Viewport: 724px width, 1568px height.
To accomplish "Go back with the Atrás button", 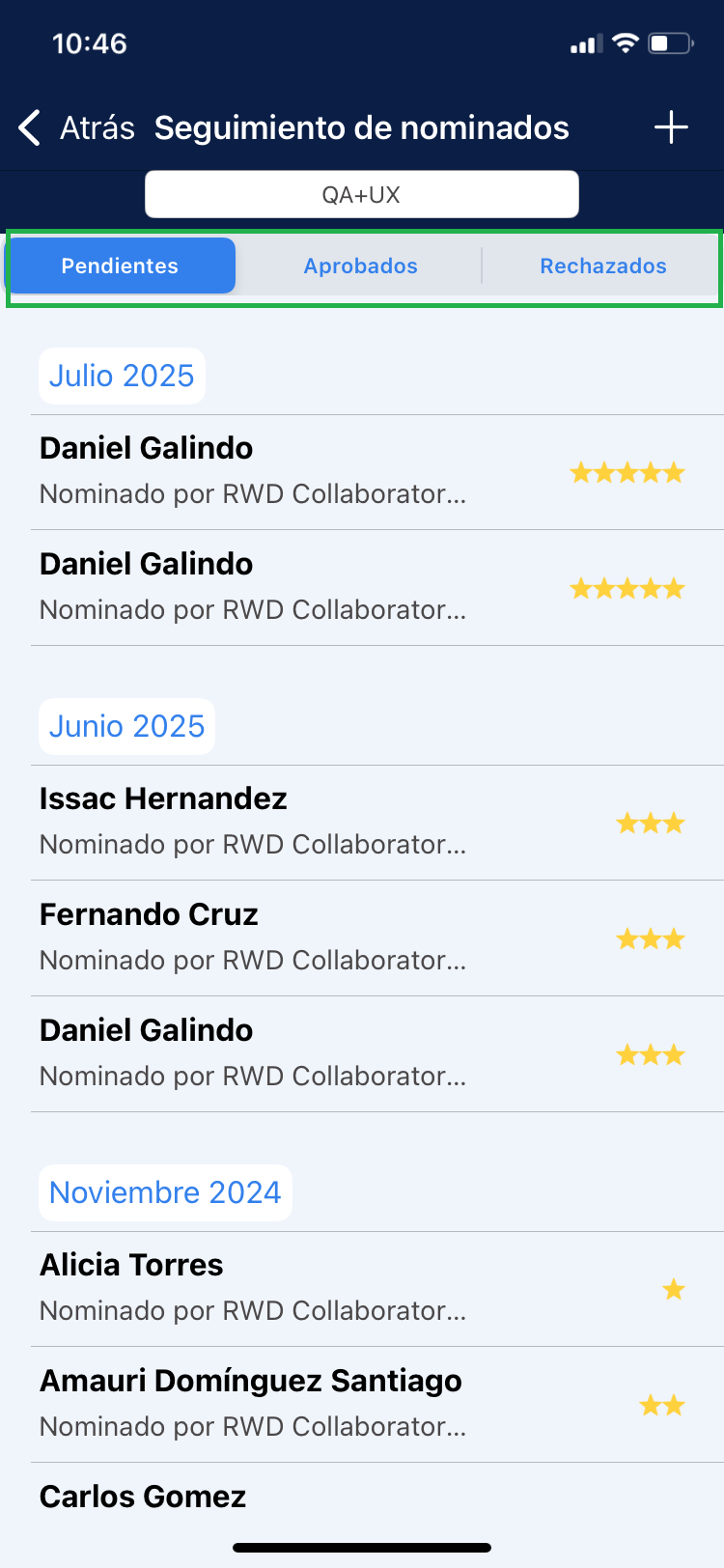I will [x=77, y=127].
